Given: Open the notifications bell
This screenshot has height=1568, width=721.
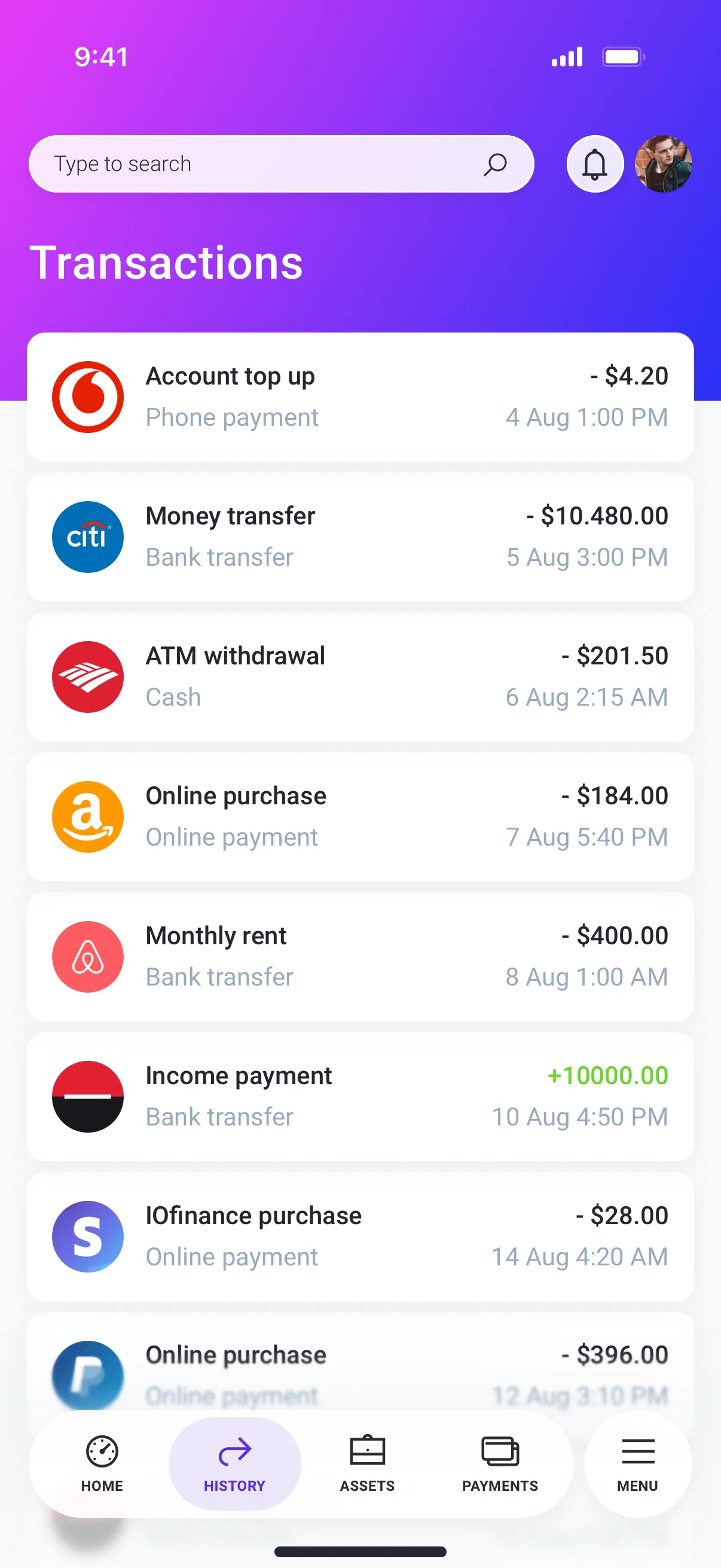Looking at the screenshot, I should [x=594, y=163].
